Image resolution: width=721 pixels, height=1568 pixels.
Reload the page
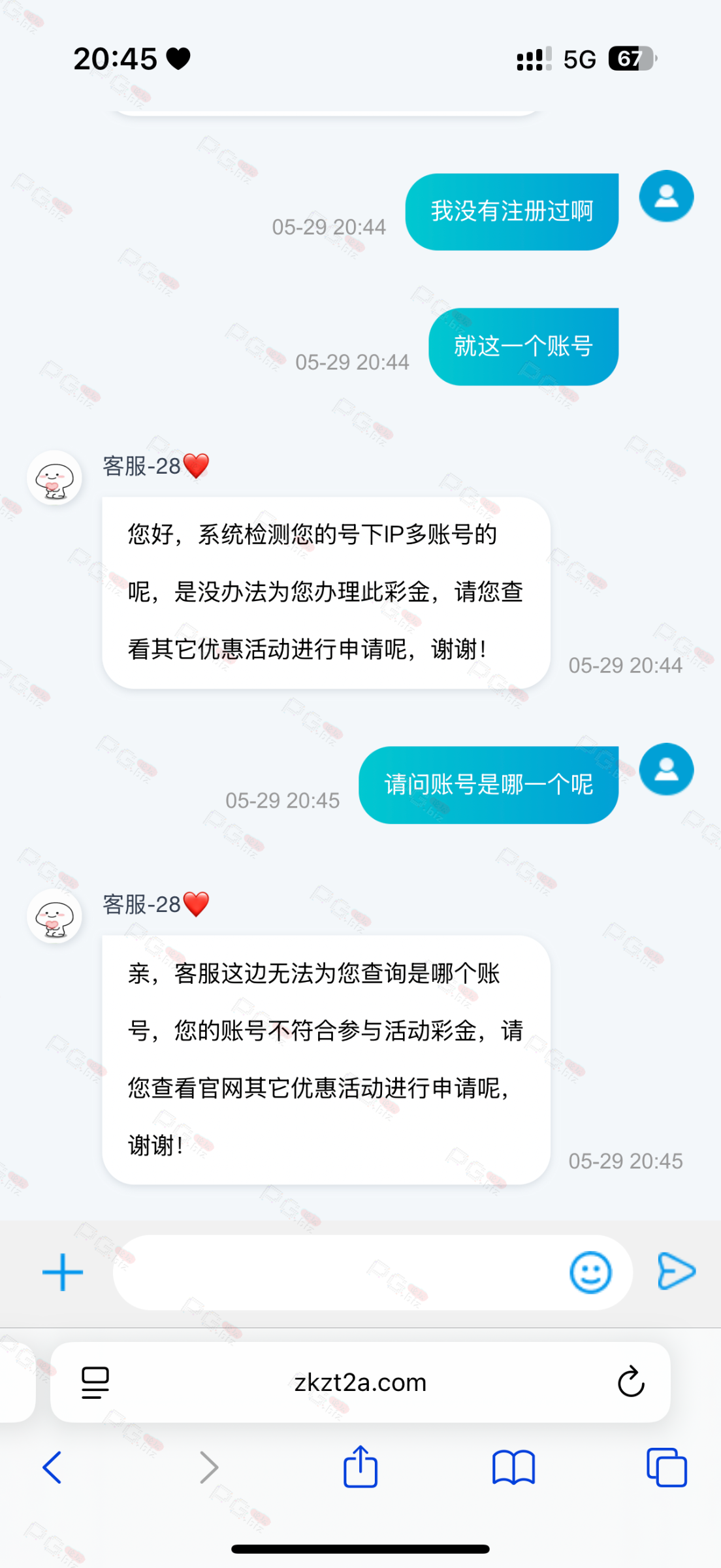(x=631, y=1381)
